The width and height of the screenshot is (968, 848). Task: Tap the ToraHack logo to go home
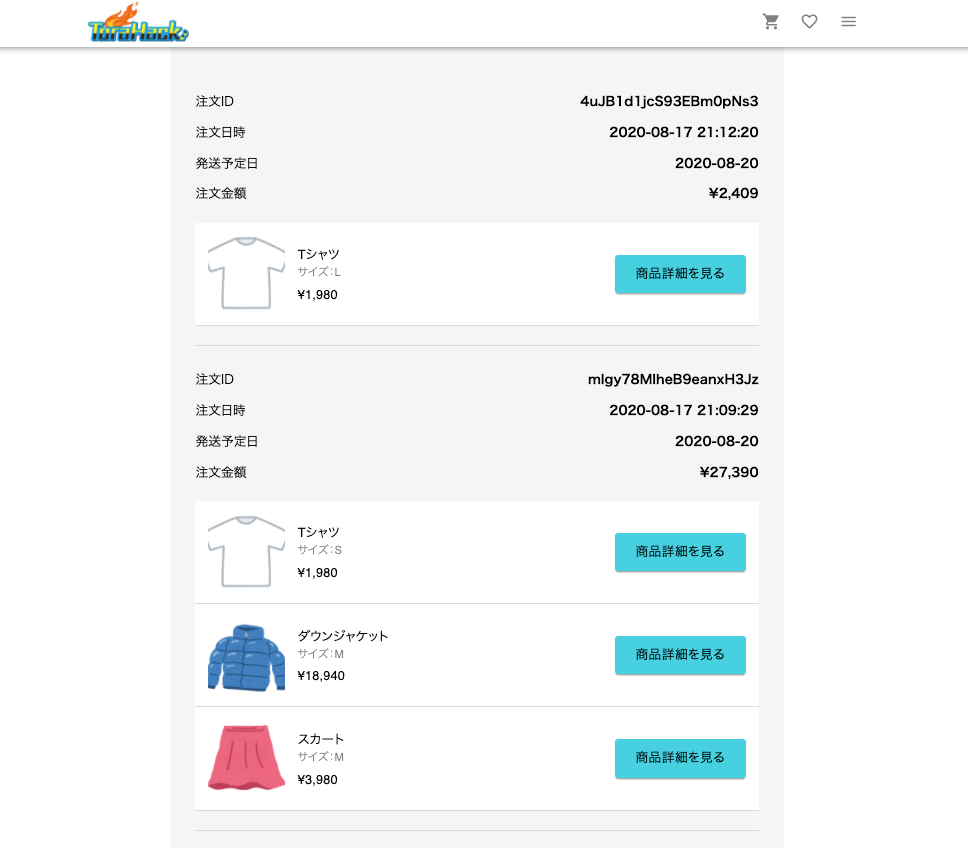coord(138,24)
